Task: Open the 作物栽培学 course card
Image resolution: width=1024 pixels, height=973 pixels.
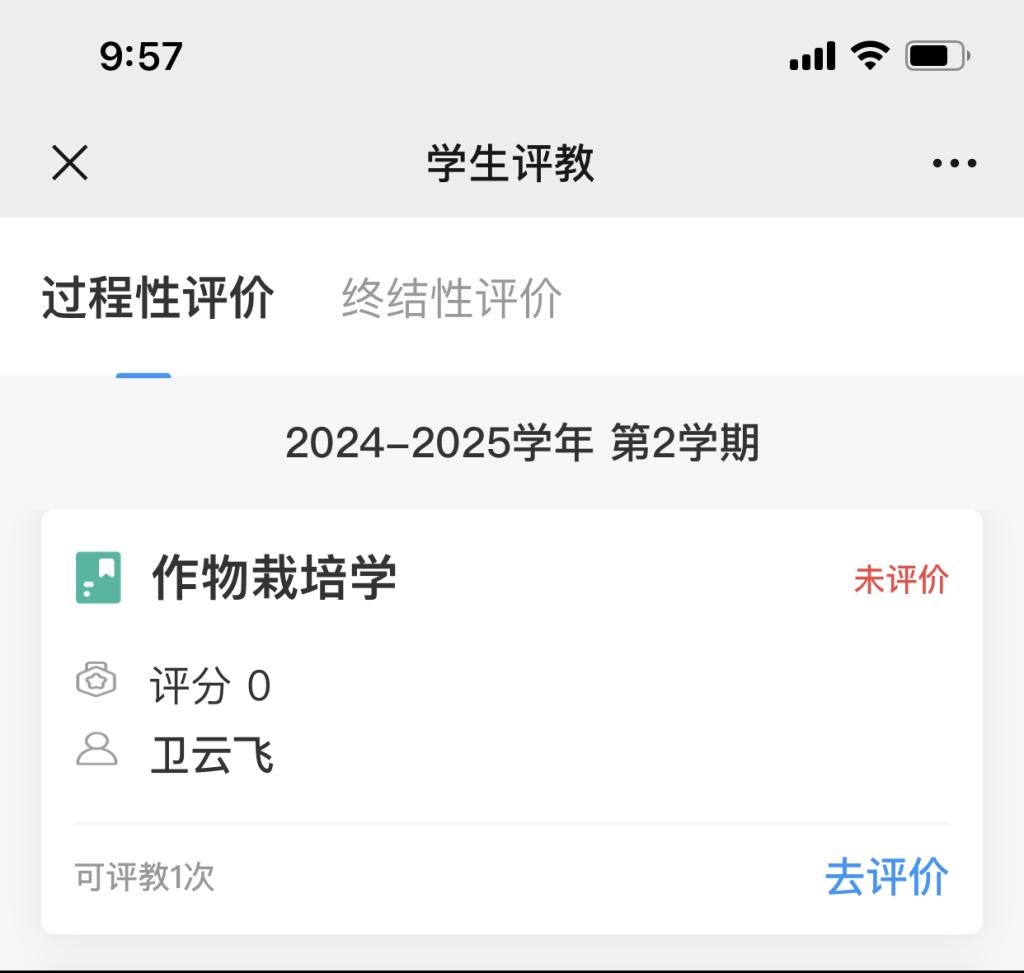Action: [x=274, y=578]
